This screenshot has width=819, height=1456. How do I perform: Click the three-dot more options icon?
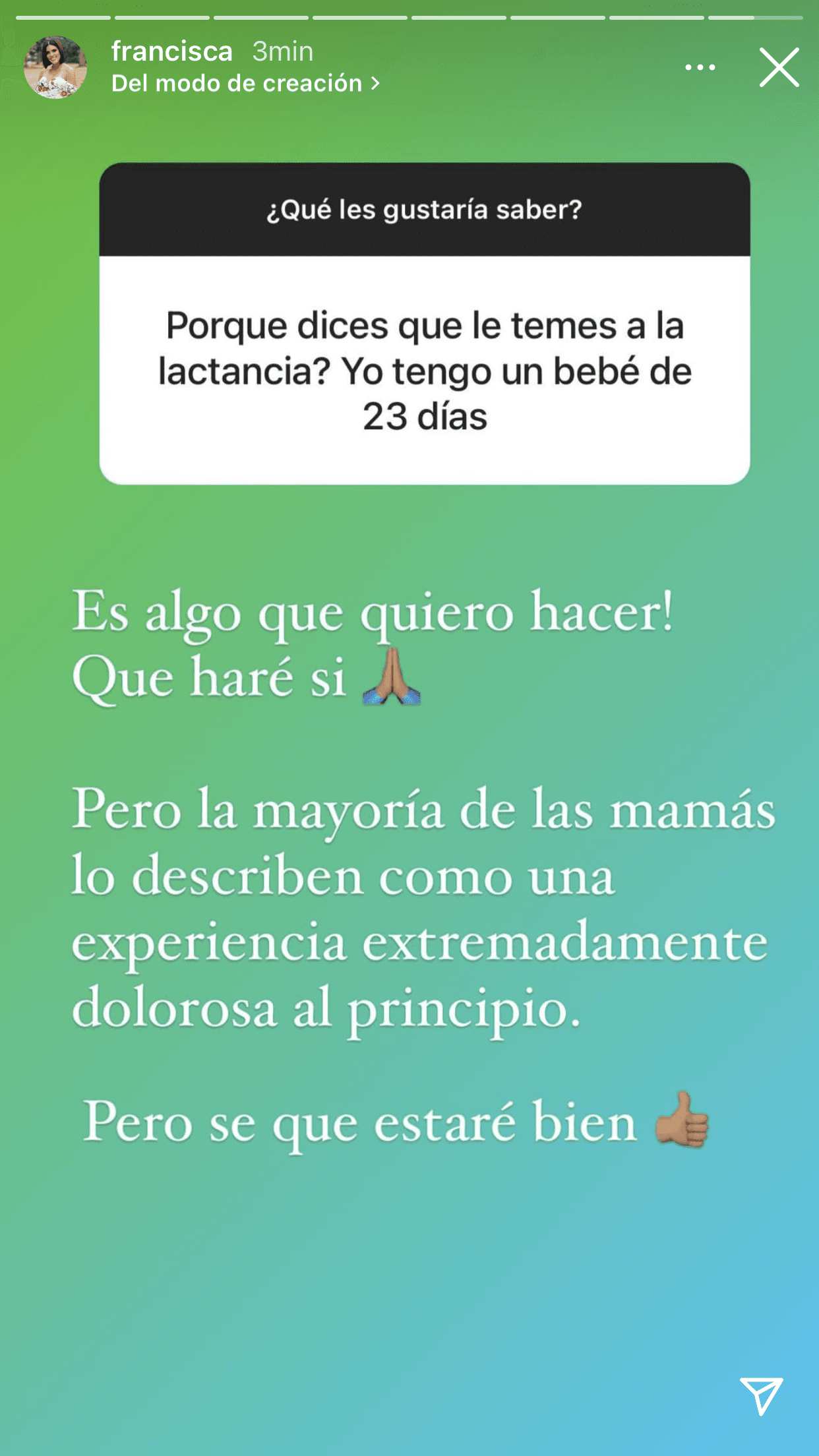(x=701, y=66)
